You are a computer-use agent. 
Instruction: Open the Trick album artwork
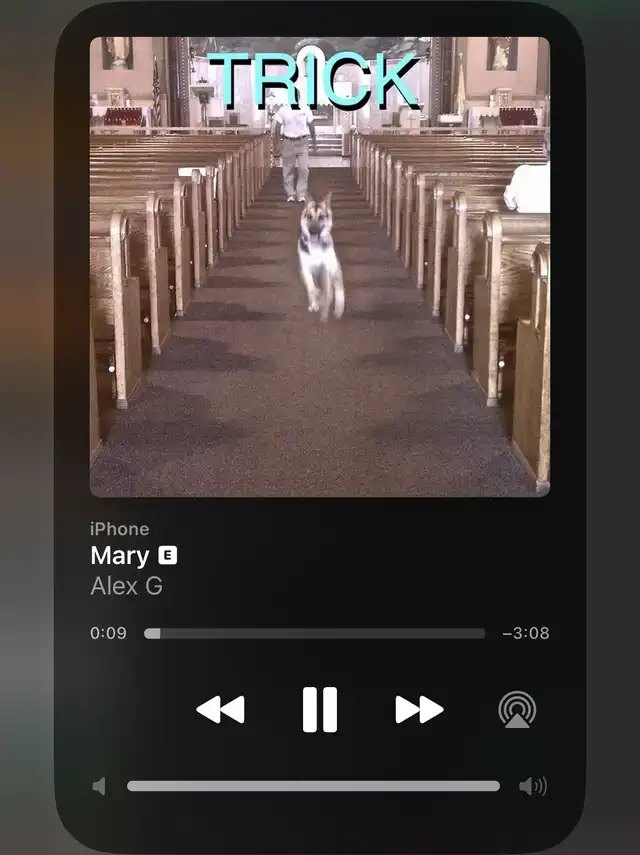(320, 267)
